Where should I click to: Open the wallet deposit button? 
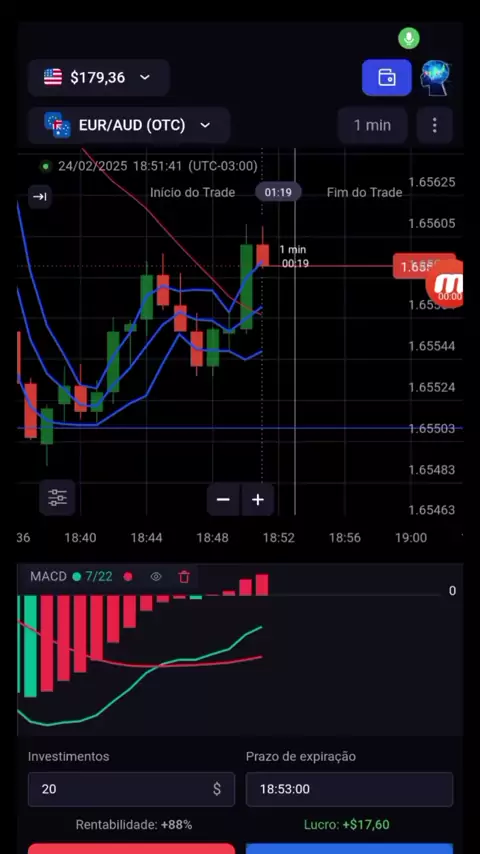tap(387, 77)
